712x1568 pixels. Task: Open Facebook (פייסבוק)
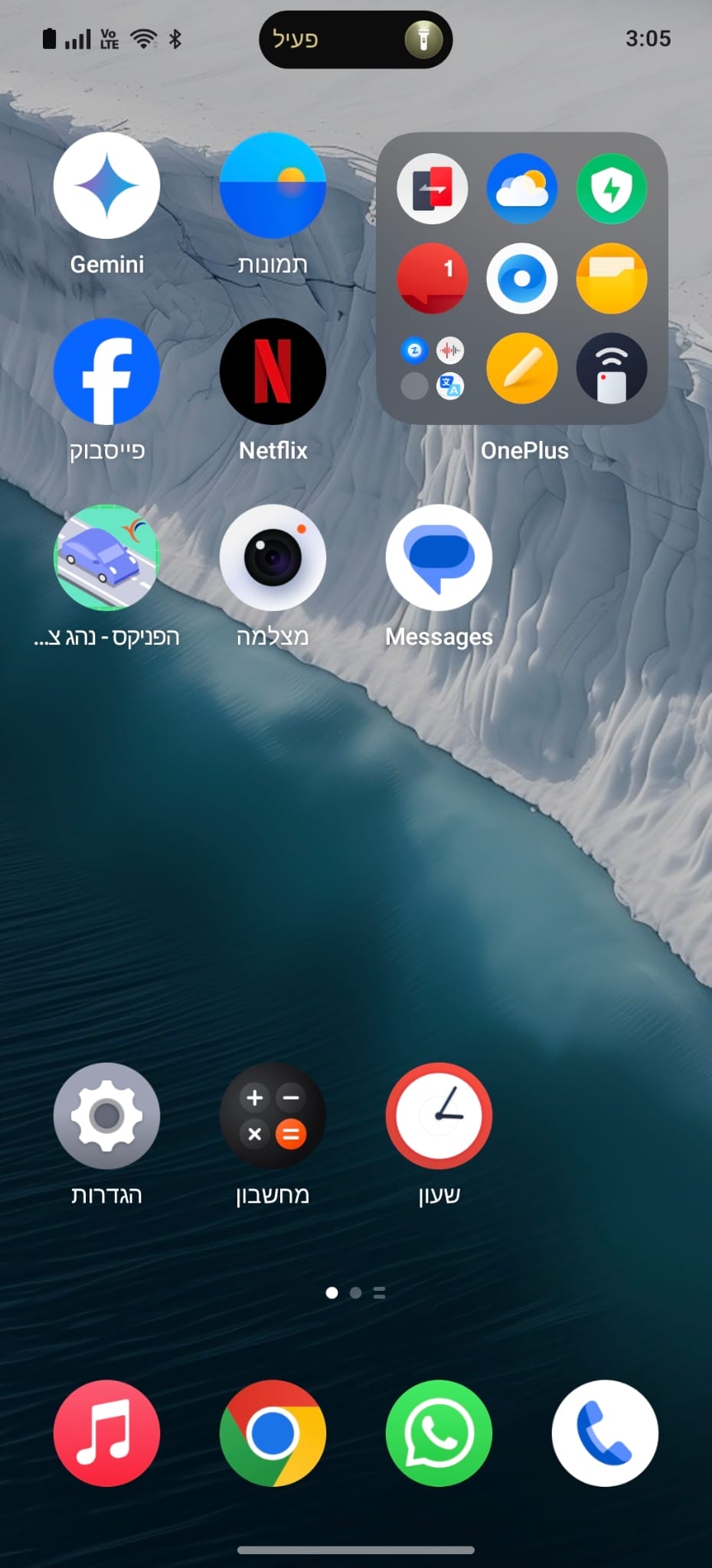(x=106, y=371)
